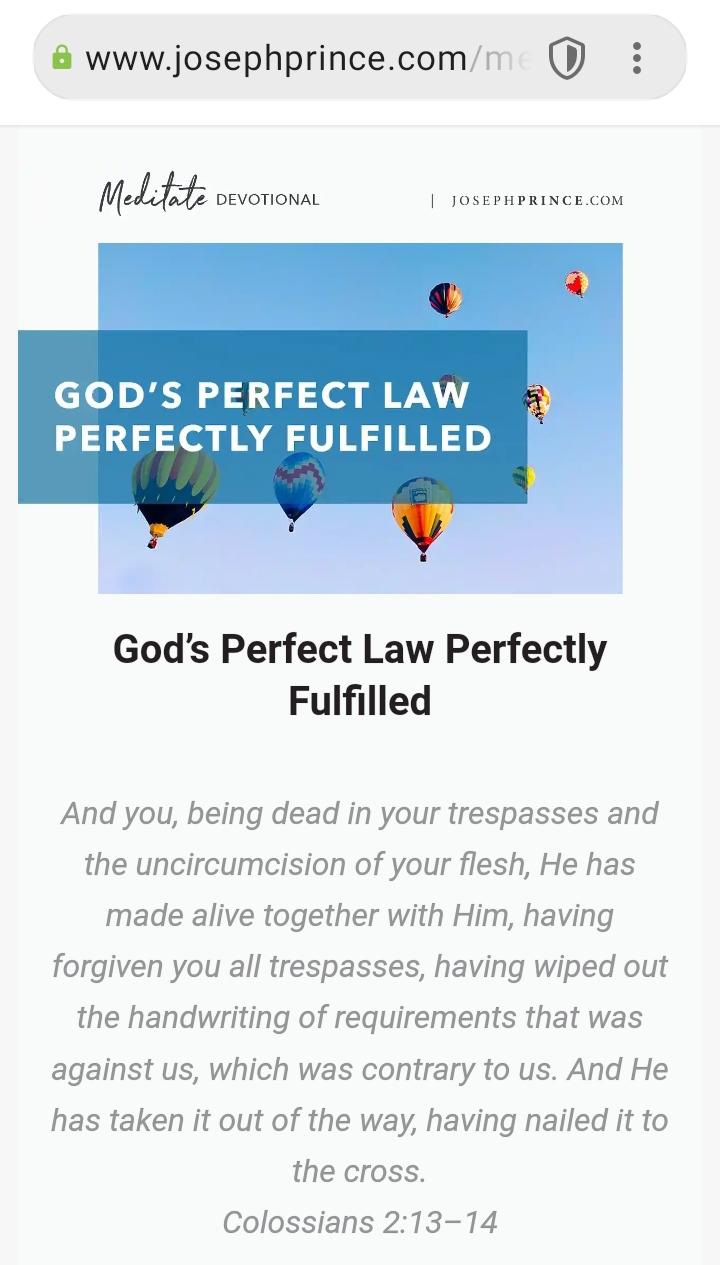Tap the URL address bar
Image resolution: width=720 pixels, height=1265 pixels.
(x=300, y=59)
